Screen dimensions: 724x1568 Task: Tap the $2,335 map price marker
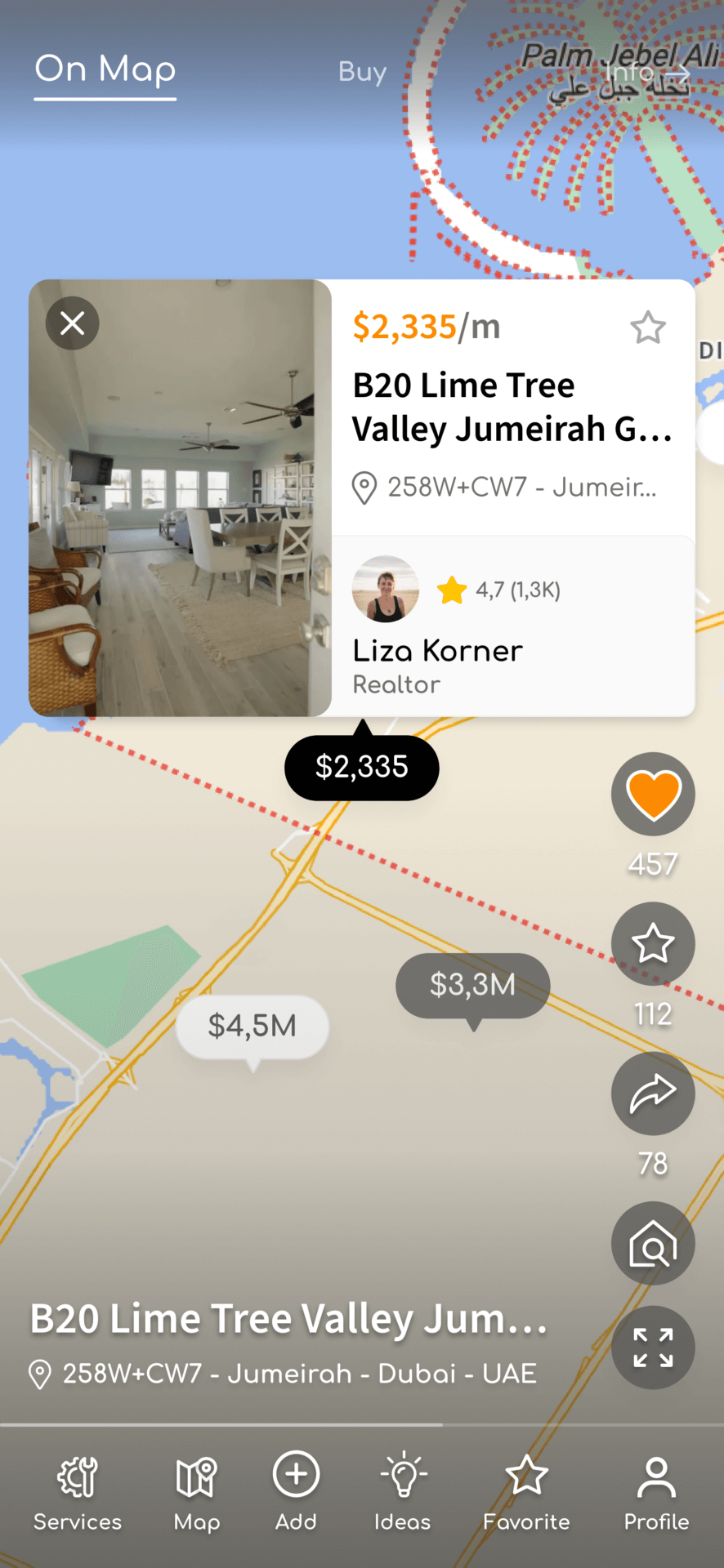(361, 767)
